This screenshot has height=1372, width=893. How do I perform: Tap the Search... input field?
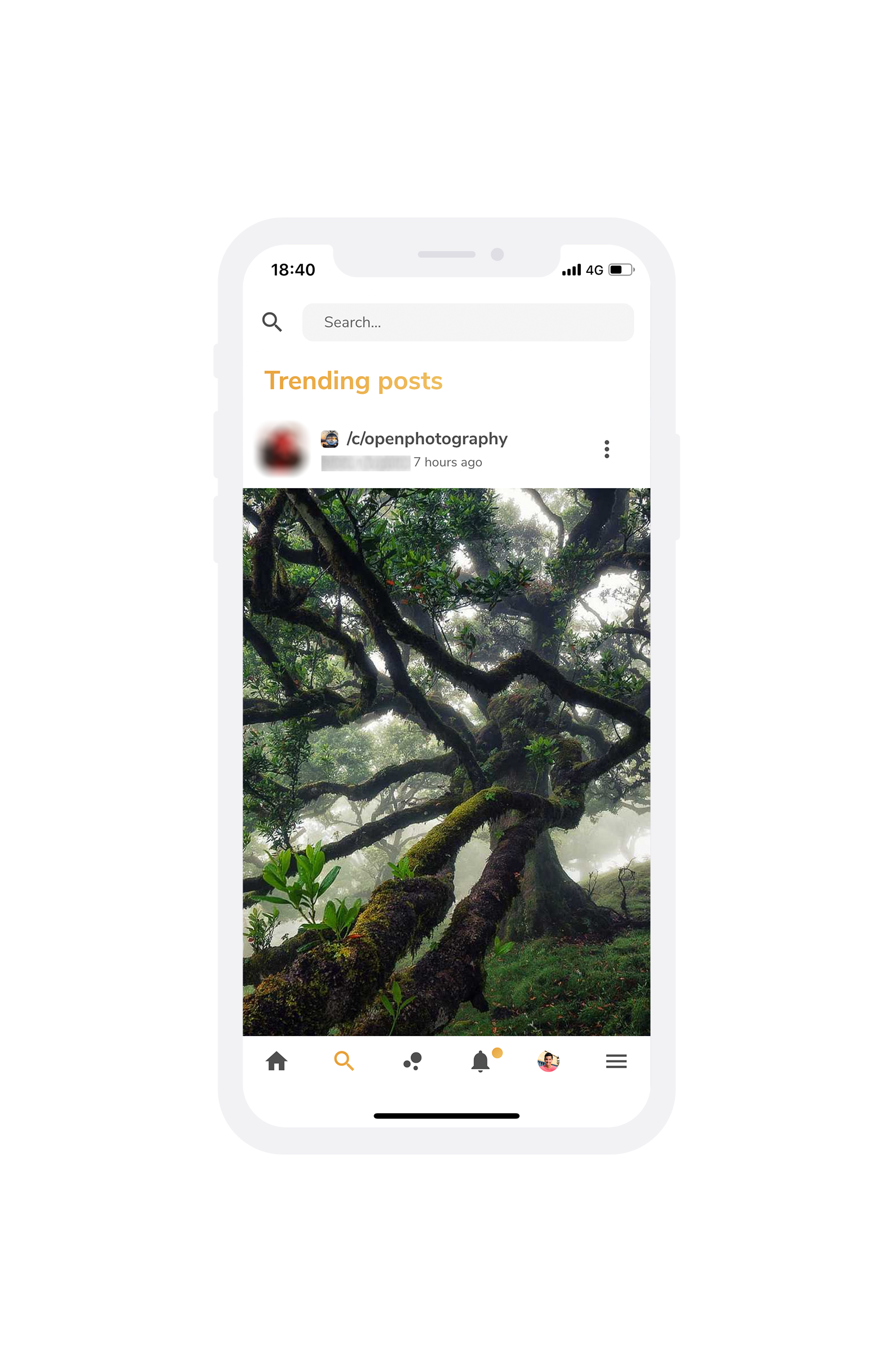[x=467, y=322]
